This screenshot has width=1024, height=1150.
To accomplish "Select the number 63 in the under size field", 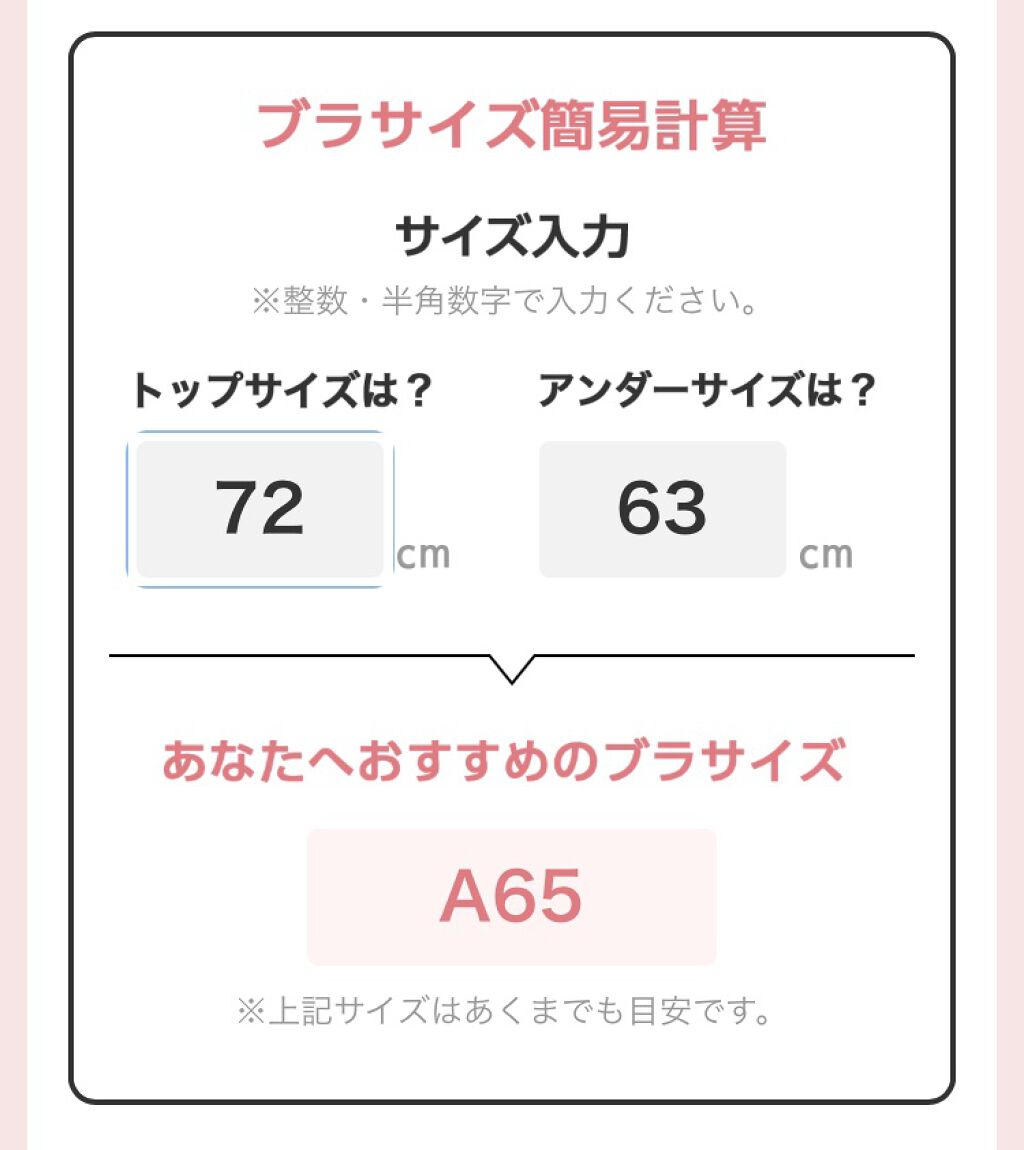I will tap(661, 508).
